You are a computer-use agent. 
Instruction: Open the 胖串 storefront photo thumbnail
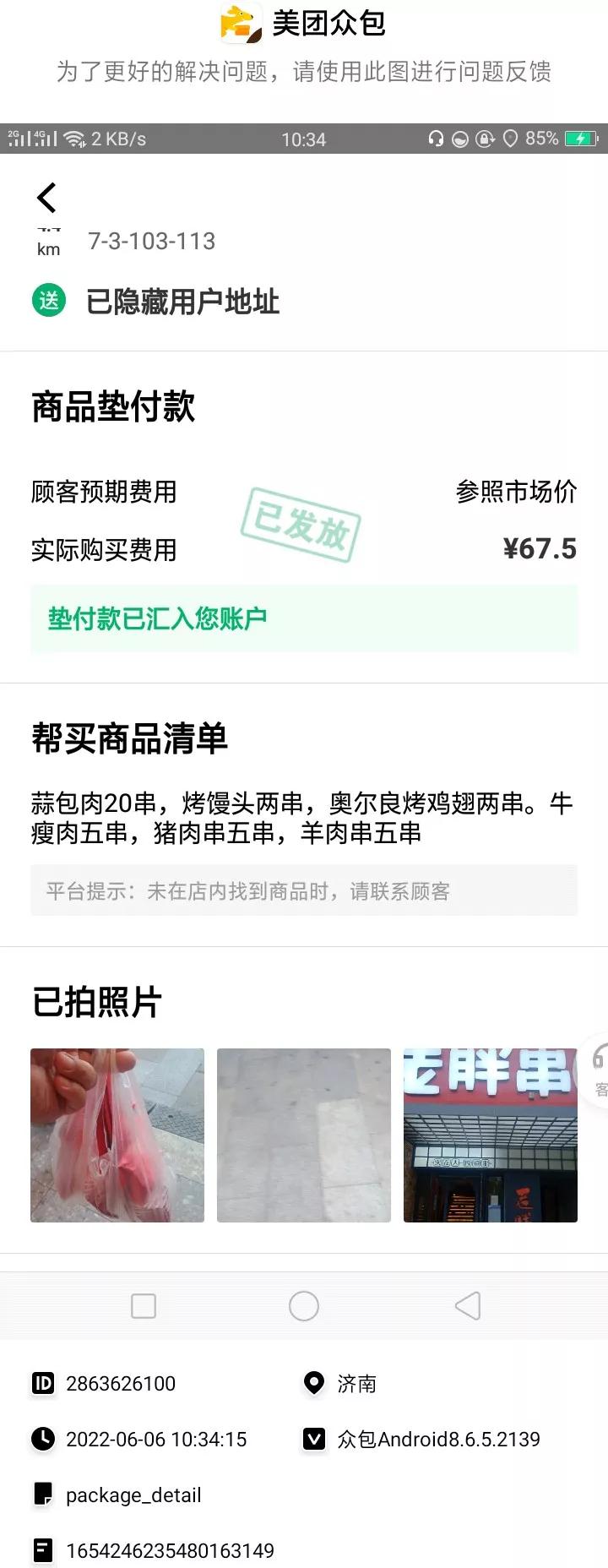click(490, 1135)
